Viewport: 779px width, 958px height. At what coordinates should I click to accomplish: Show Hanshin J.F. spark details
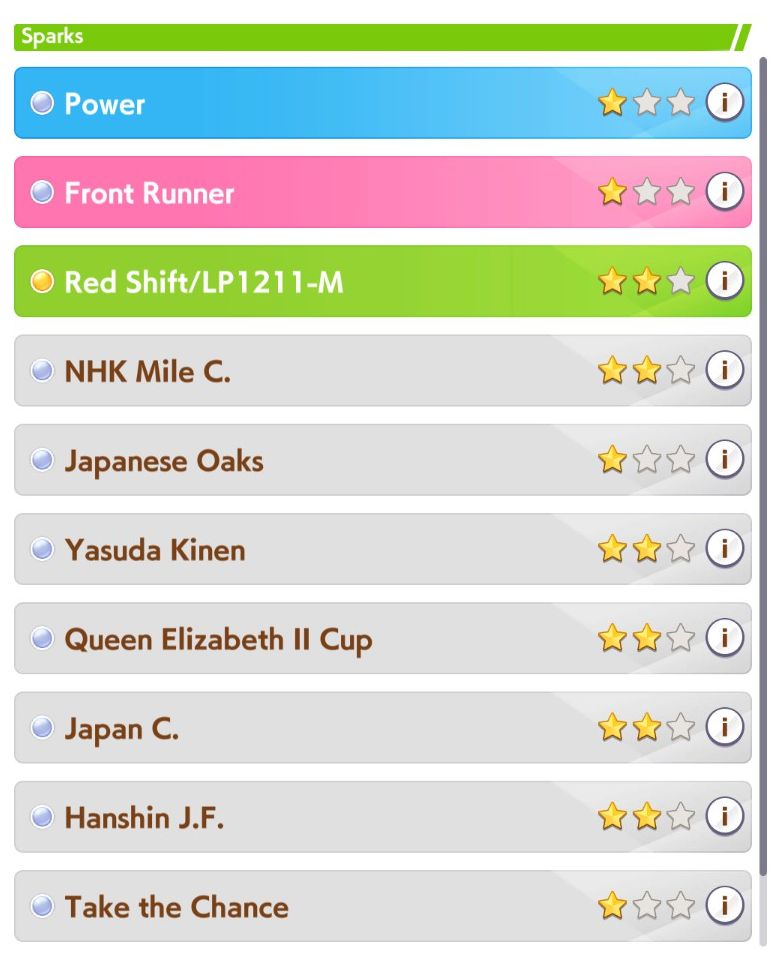[725, 816]
